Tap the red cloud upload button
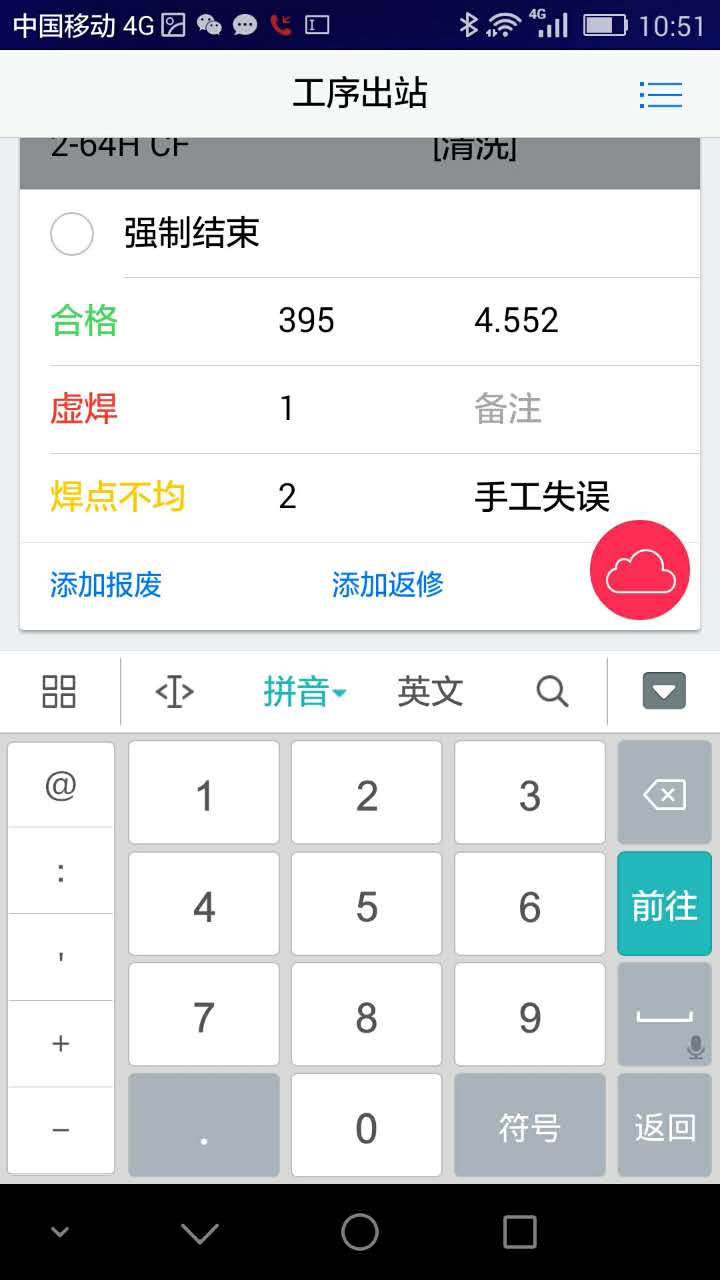The width and height of the screenshot is (720, 1280). 640,570
